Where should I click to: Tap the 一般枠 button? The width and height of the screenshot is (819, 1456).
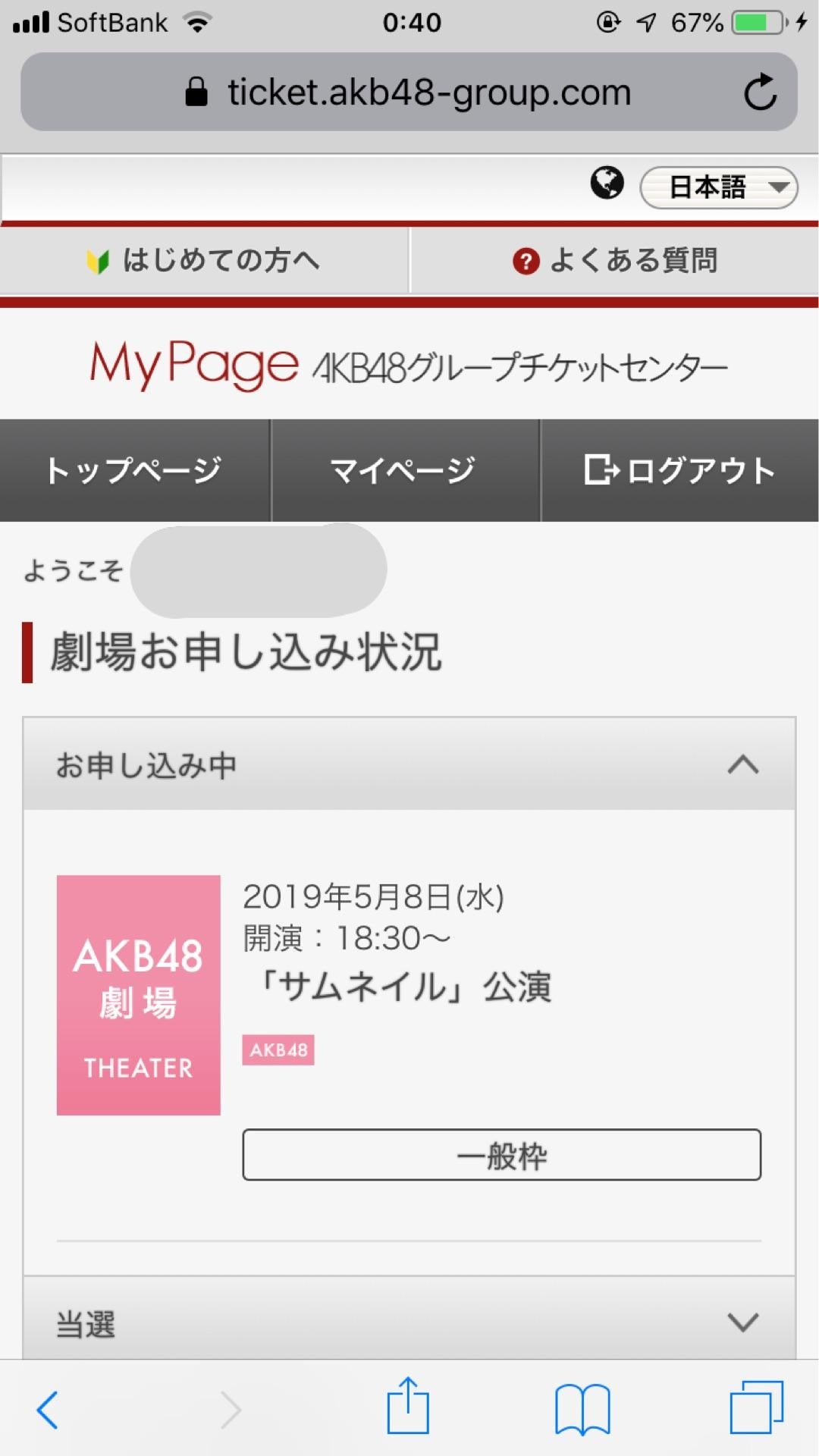(501, 1155)
